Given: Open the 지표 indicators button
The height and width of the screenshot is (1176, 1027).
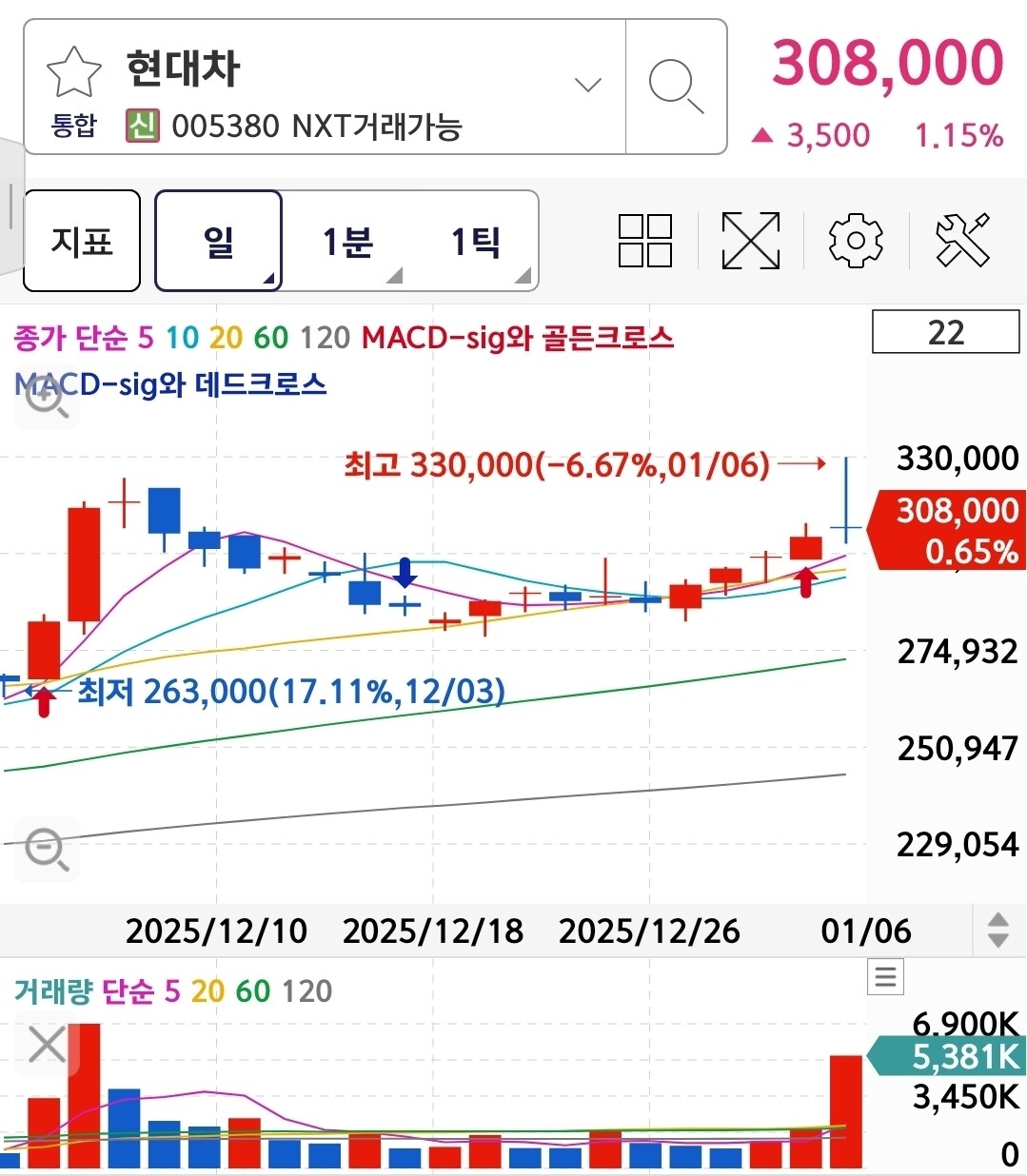Looking at the screenshot, I should tap(82, 241).
